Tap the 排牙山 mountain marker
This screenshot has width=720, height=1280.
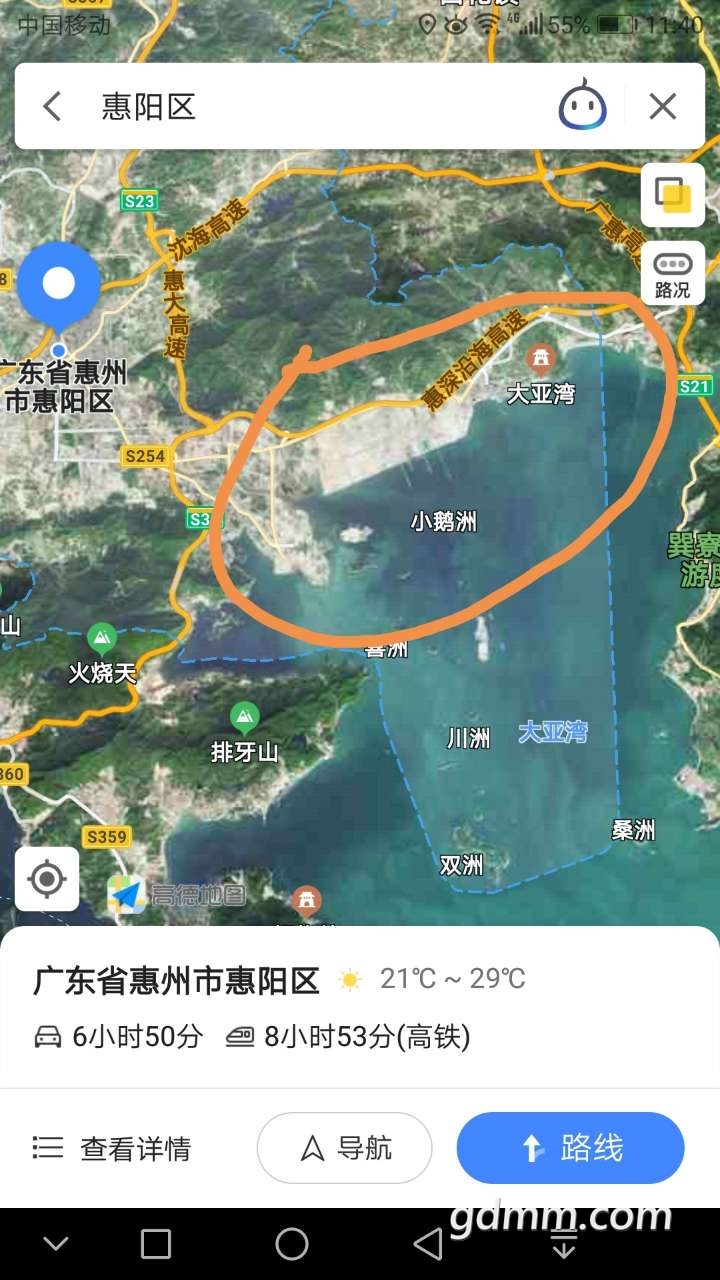244,717
